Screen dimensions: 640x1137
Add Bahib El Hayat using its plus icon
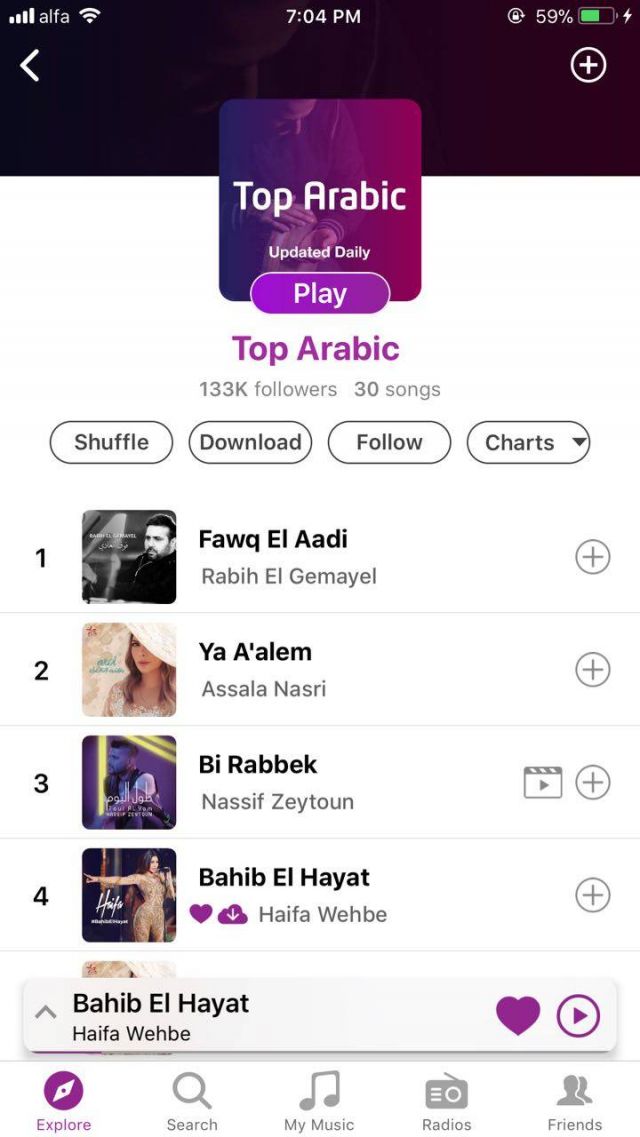point(593,895)
